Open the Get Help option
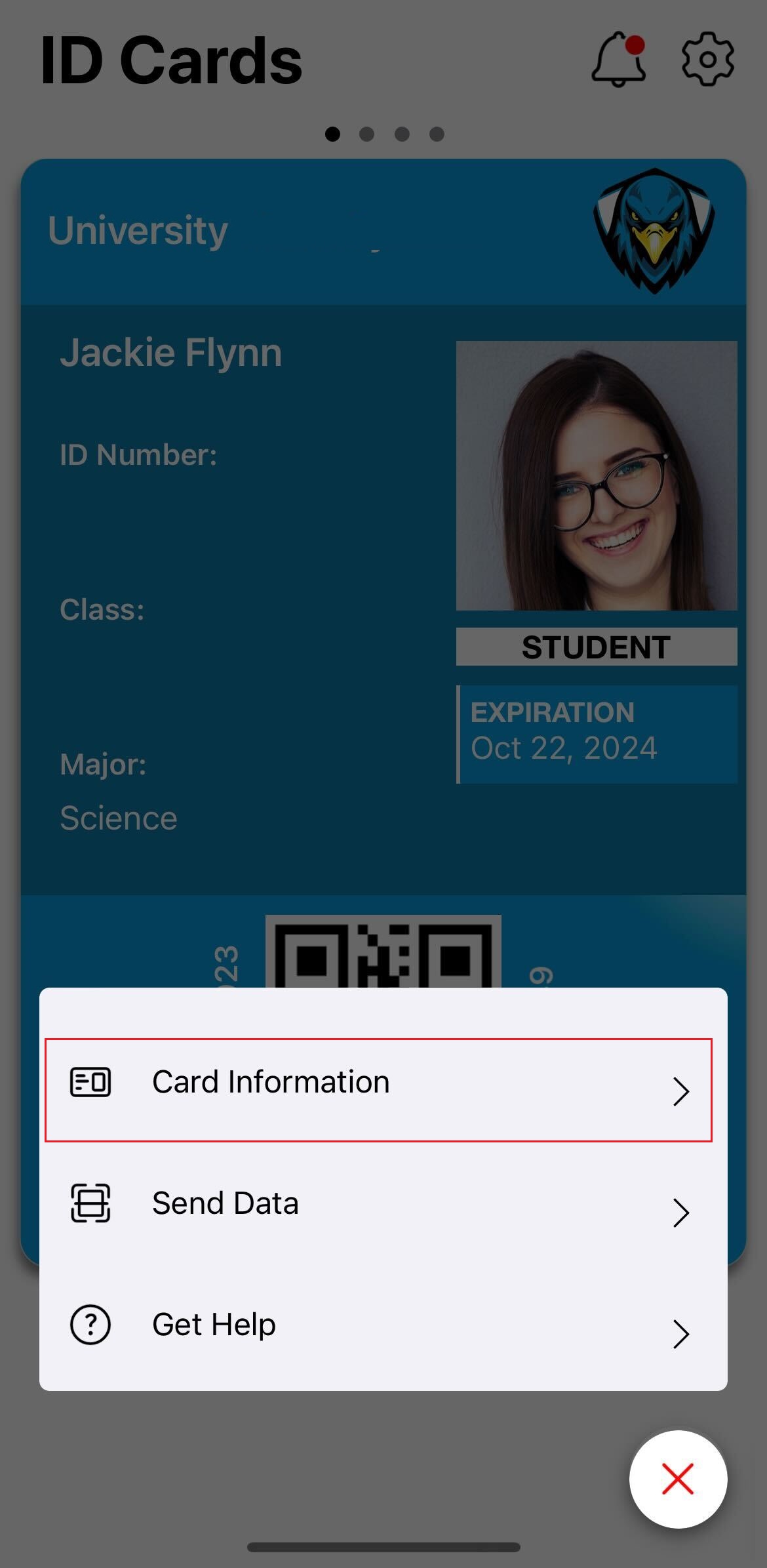The height and width of the screenshot is (1568, 767). click(x=212, y=1324)
